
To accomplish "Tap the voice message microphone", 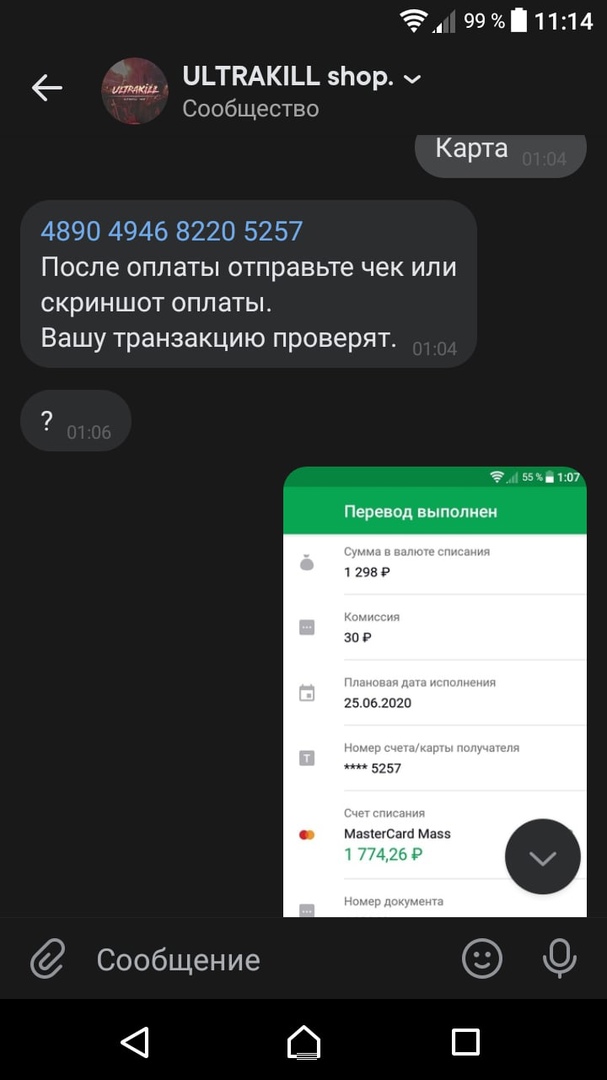I will (x=560, y=960).
